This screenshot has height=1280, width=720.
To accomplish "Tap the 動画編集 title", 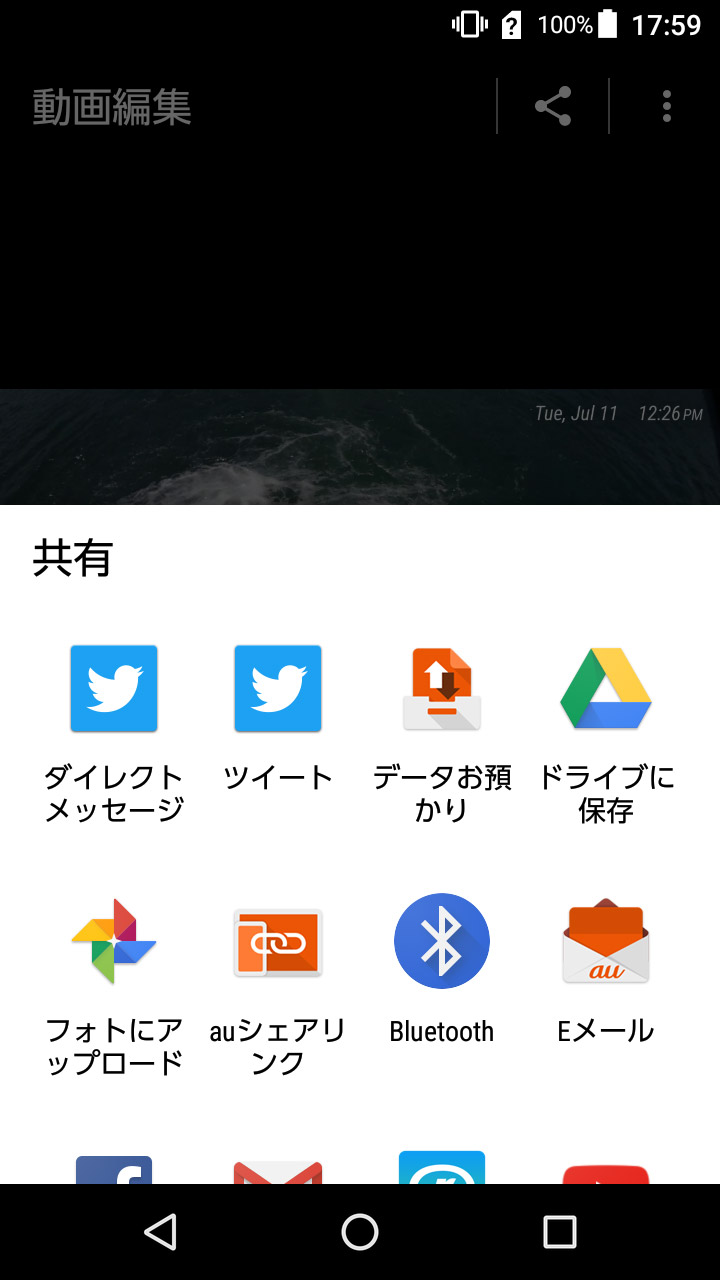I will [x=112, y=108].
